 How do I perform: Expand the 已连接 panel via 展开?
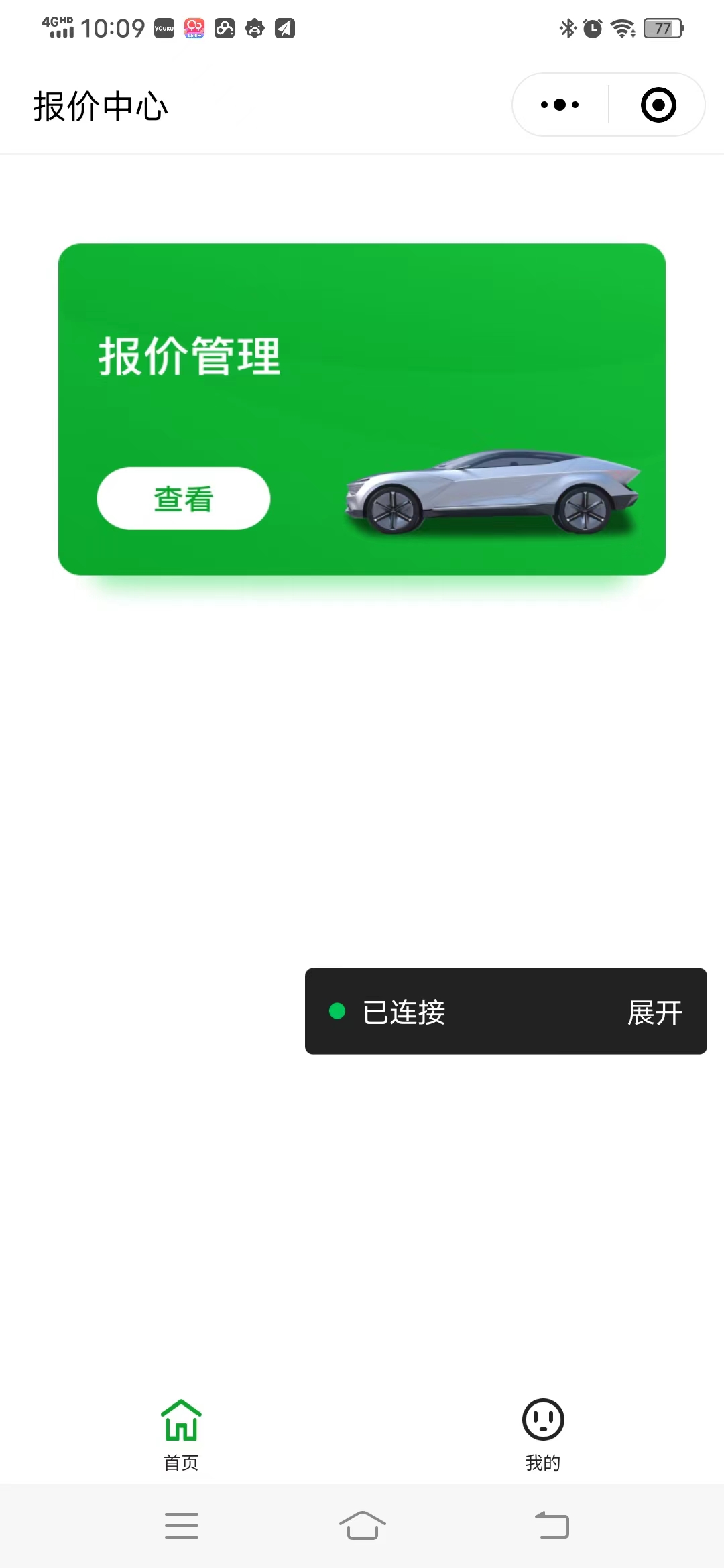(654, 1012)
